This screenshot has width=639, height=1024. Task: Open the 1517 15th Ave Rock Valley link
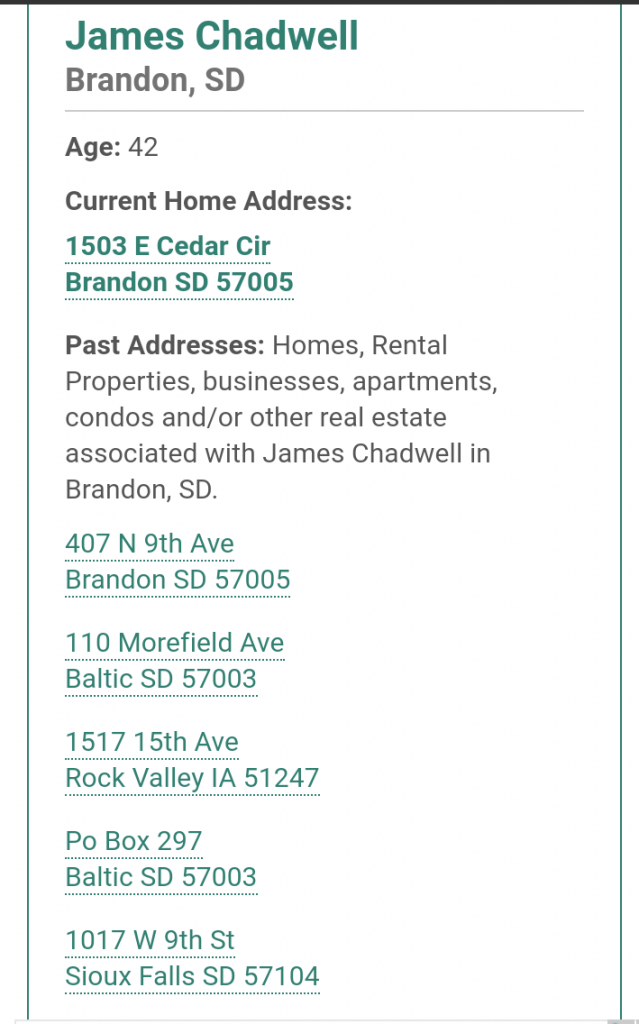tap(151, 742)
